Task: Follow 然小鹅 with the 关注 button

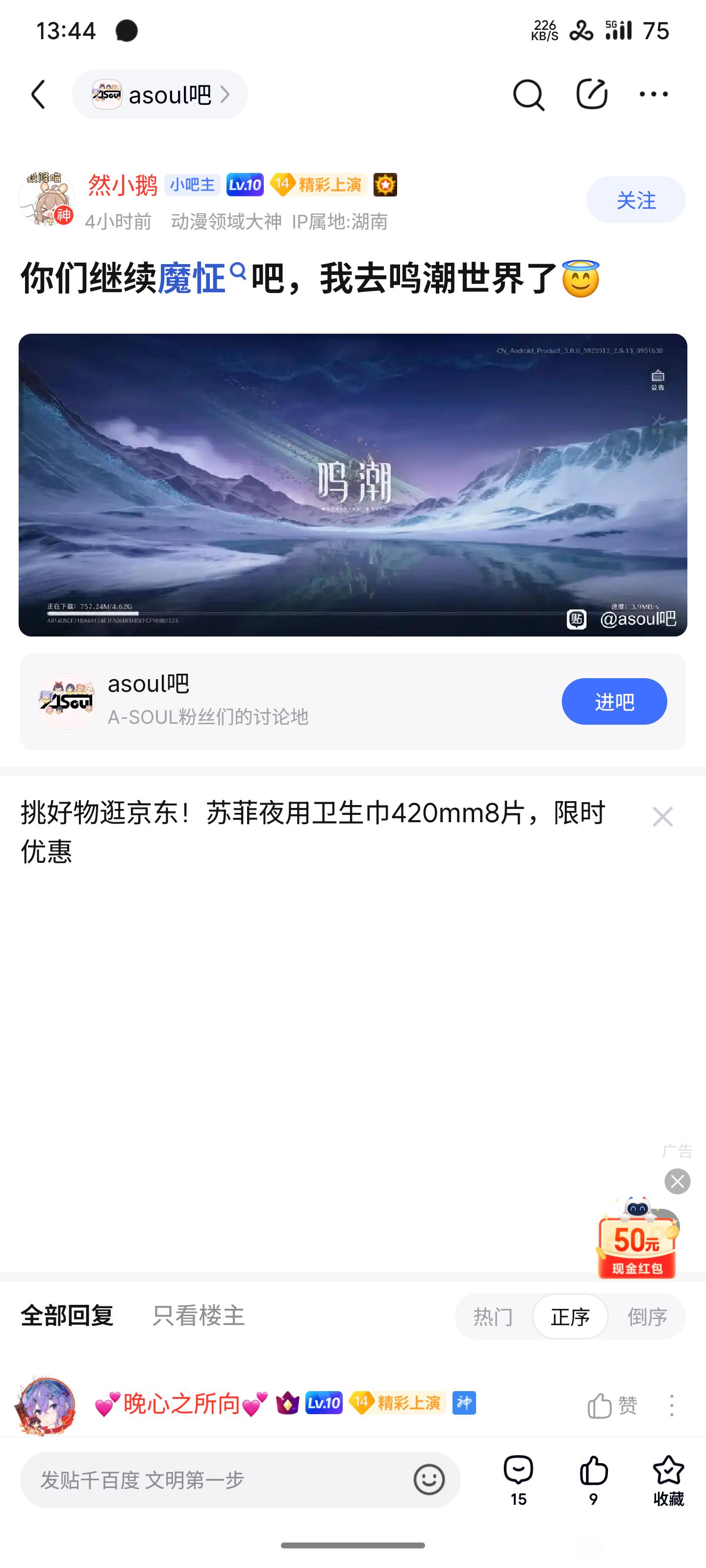Action: pyautogui.click(x=635, y=199)
